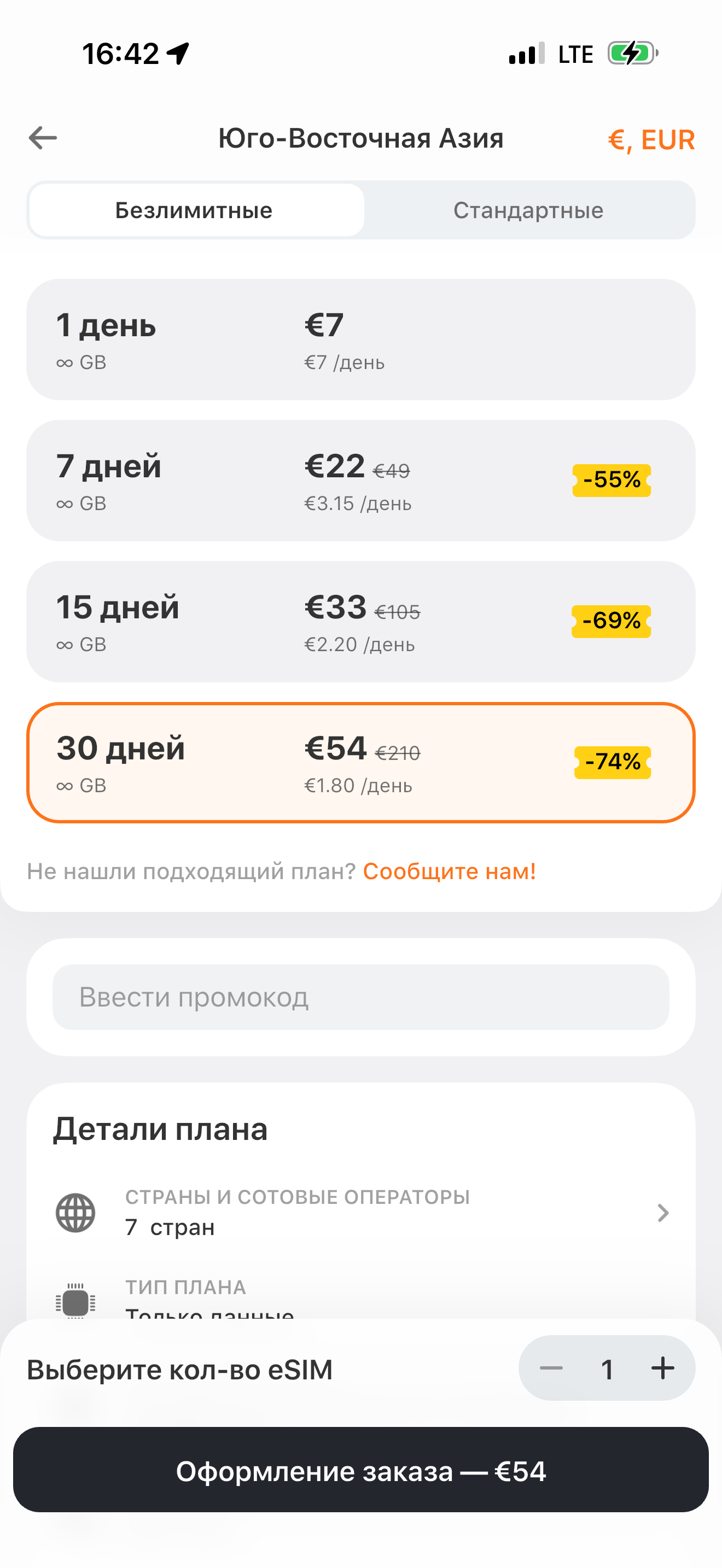Viewport: 722px width, 1568px height.
Task: Switch to the Стандартные tab
Action: click(528, 210)
